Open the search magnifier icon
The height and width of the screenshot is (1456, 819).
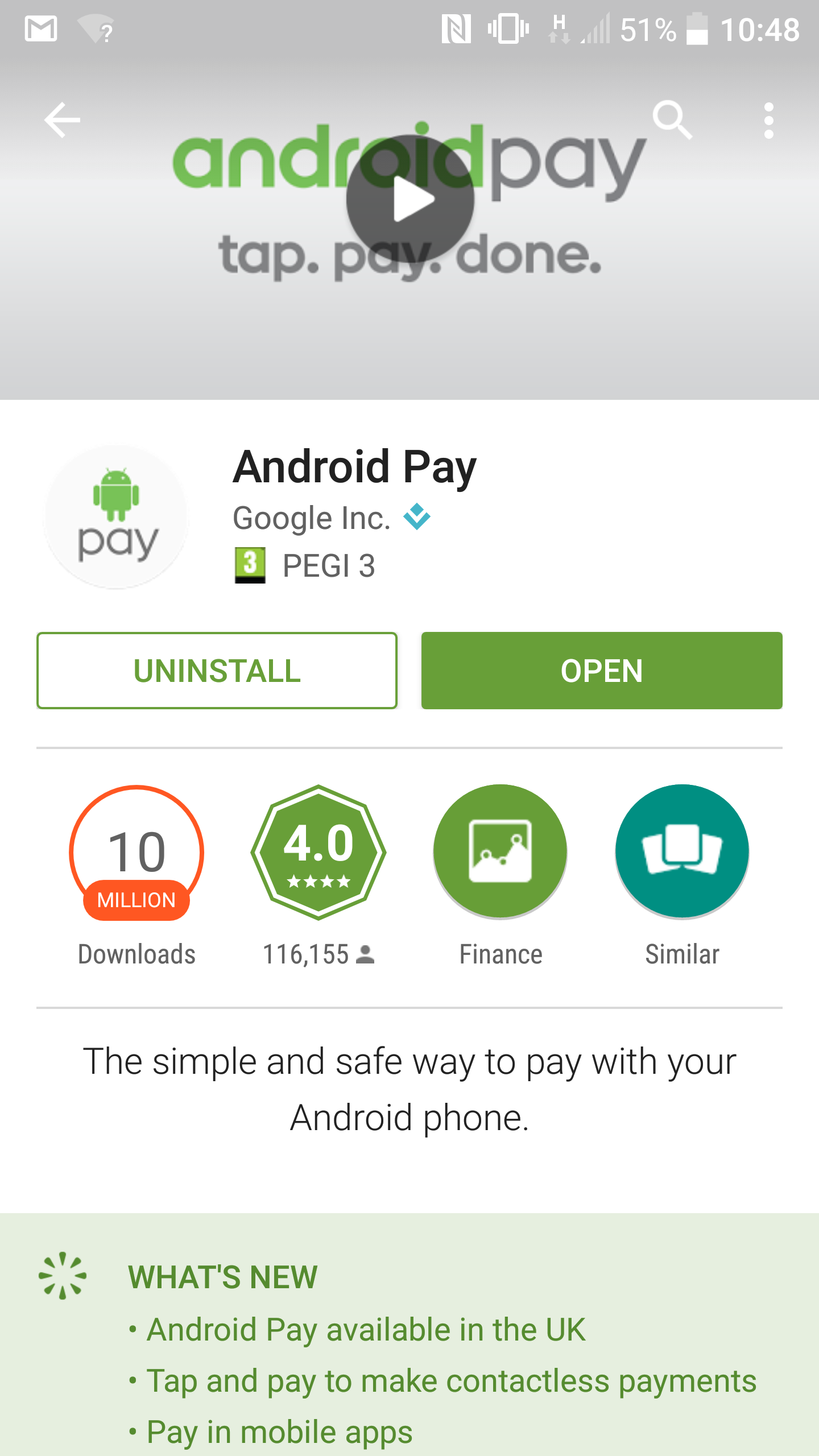(673, 120)
